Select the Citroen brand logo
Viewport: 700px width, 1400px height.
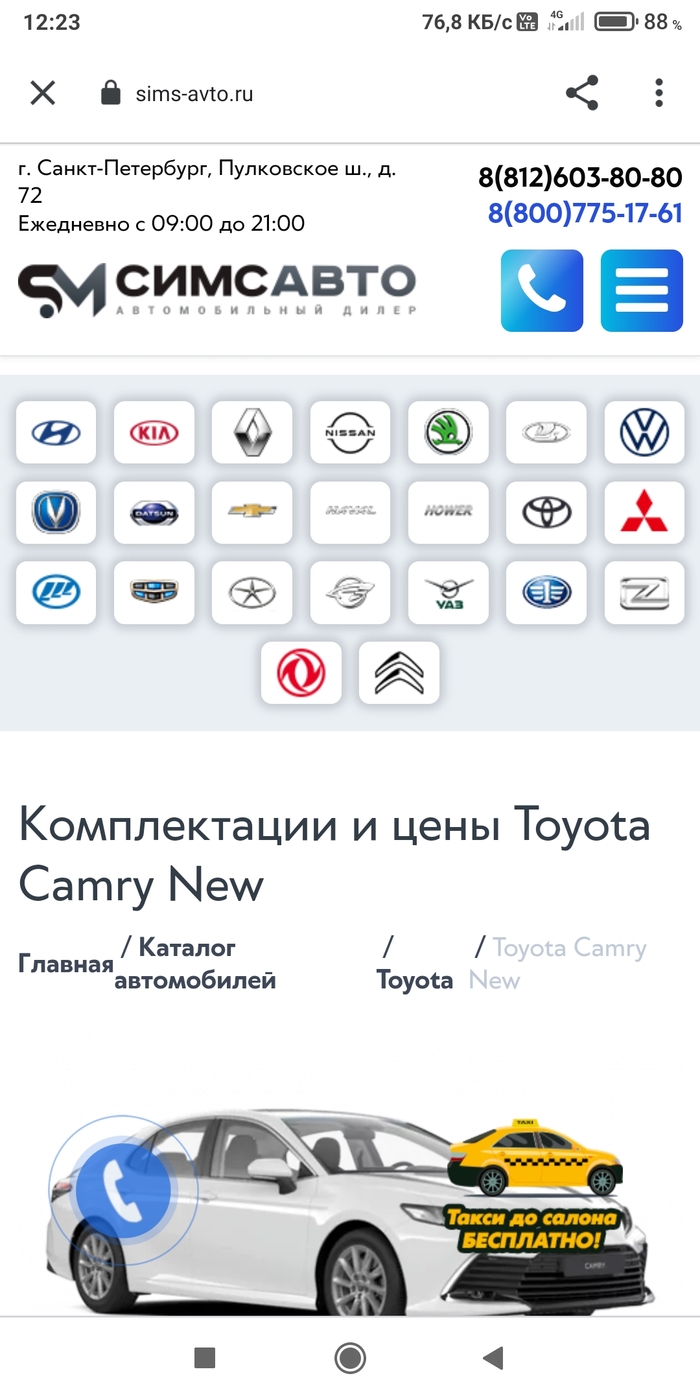[399, 673]
